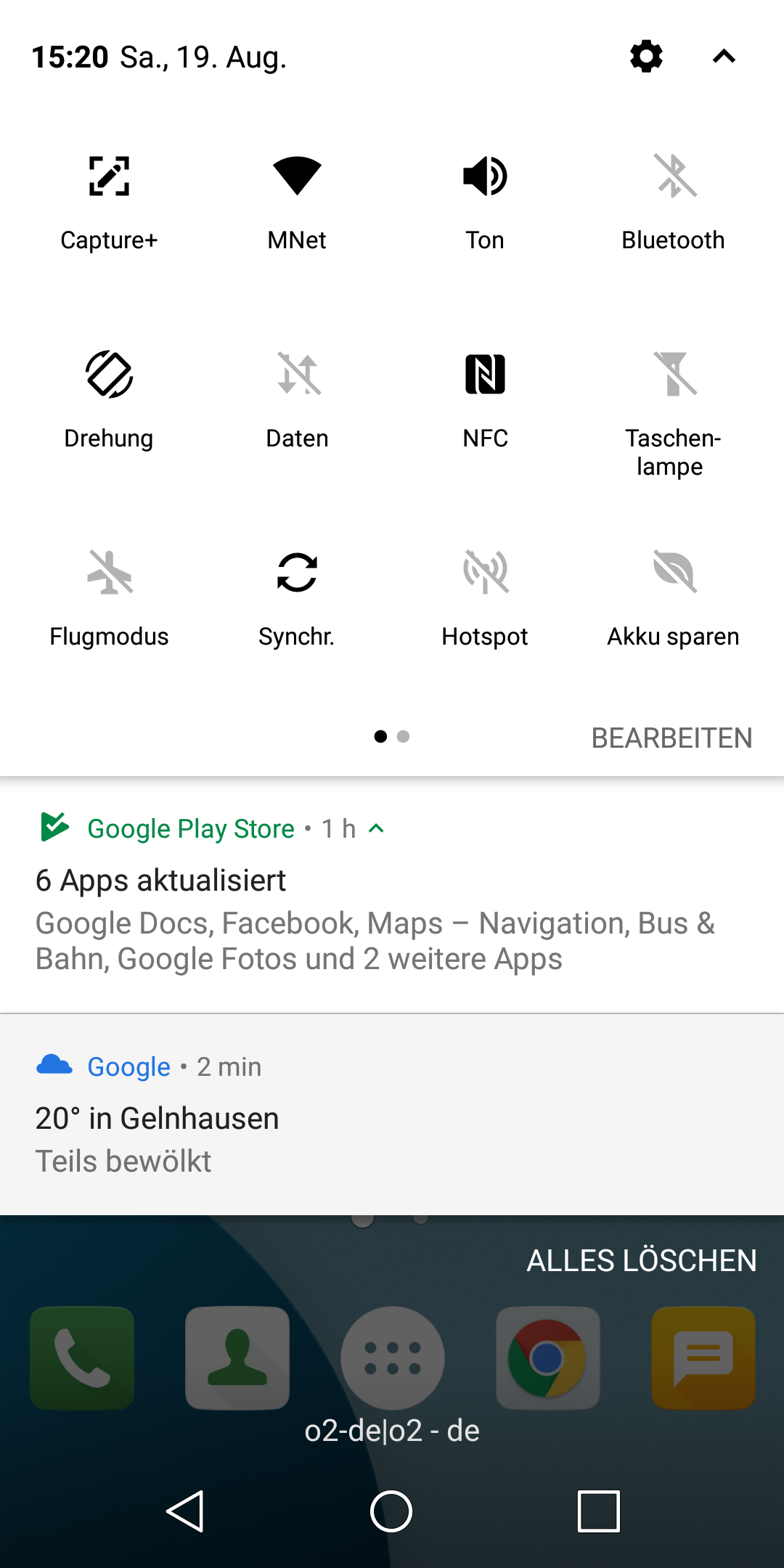
Task: Collapse the quick settings panel
Action: 724,57
